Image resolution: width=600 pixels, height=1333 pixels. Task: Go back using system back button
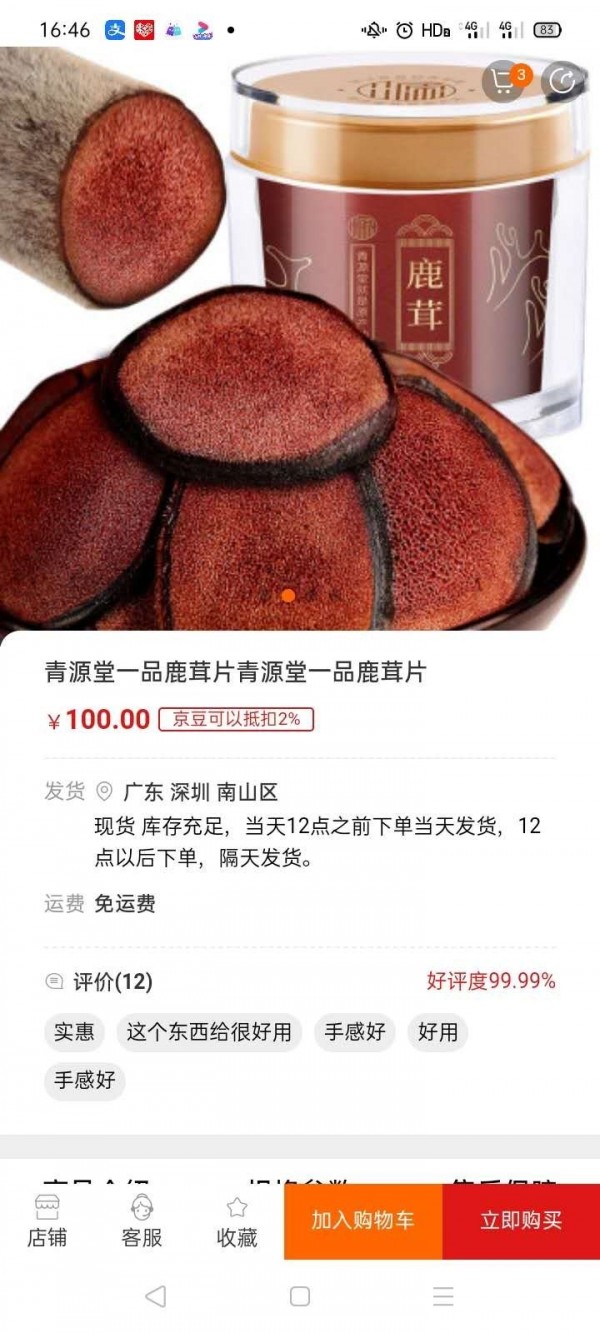tap(155, 1297)
